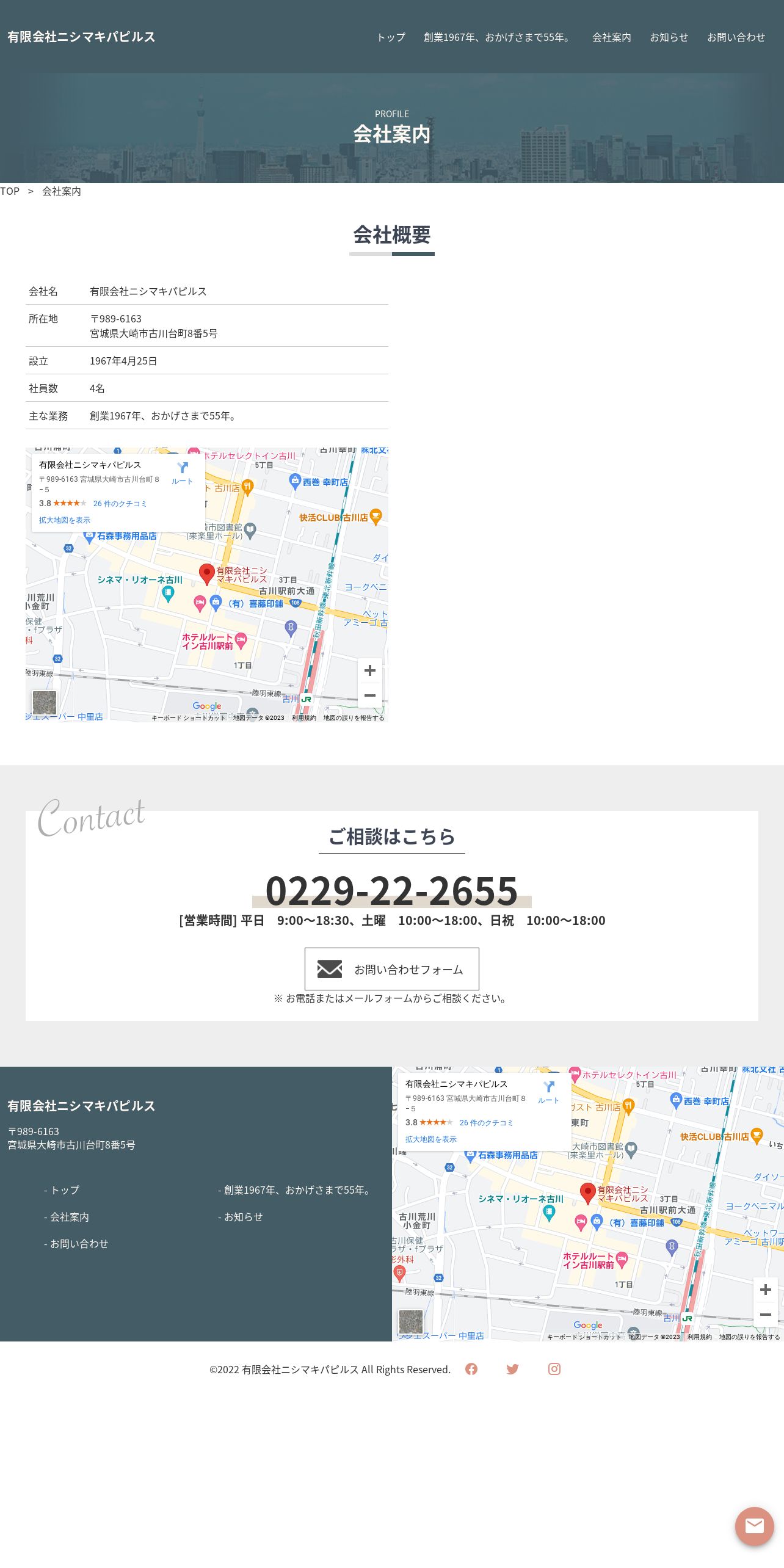Tap the TOP breadcrumb link
Viewport: 784px width, 1568px height.
click(x=10, y=191)
